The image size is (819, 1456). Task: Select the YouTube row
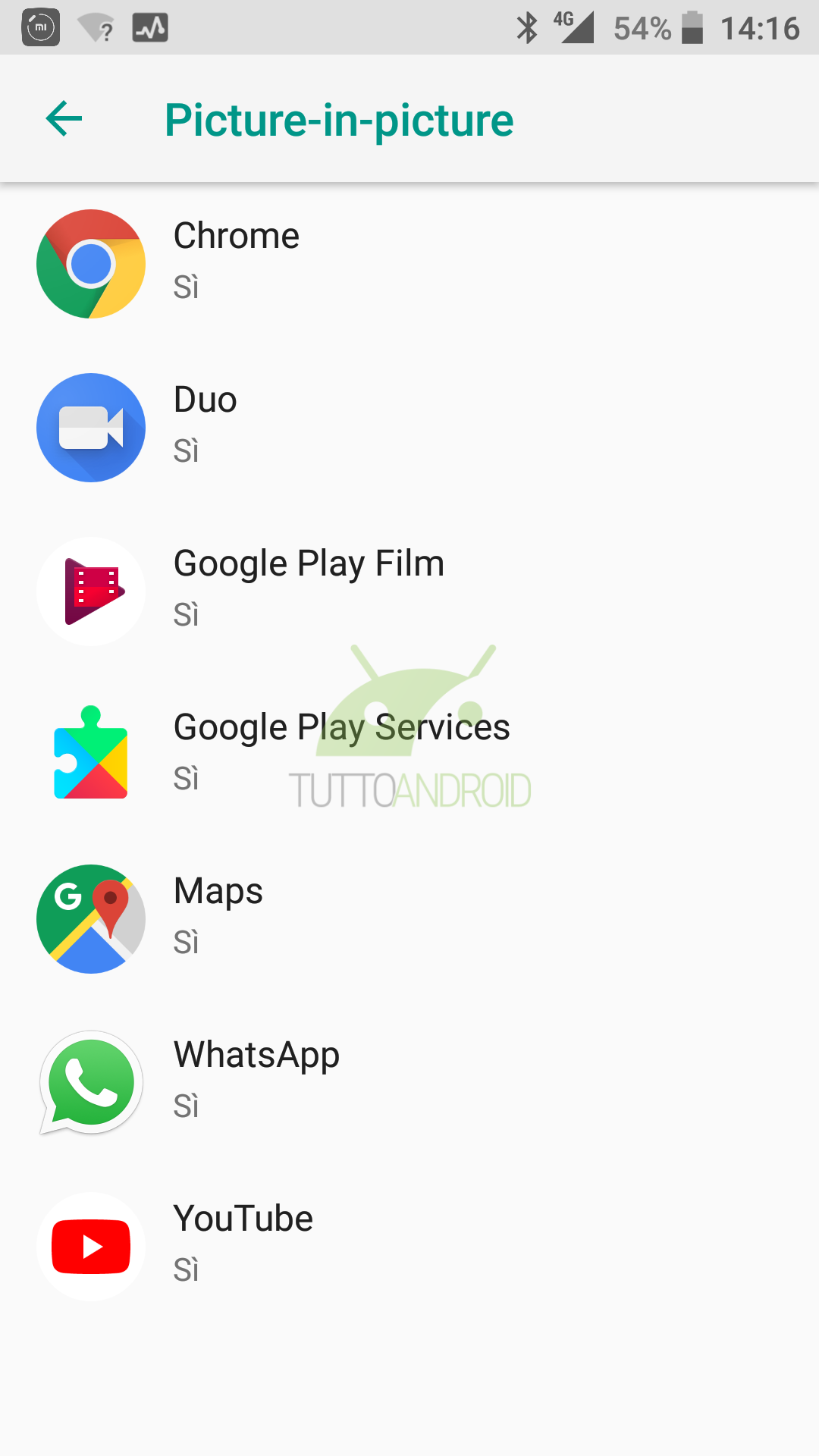tap(409, 1247)
